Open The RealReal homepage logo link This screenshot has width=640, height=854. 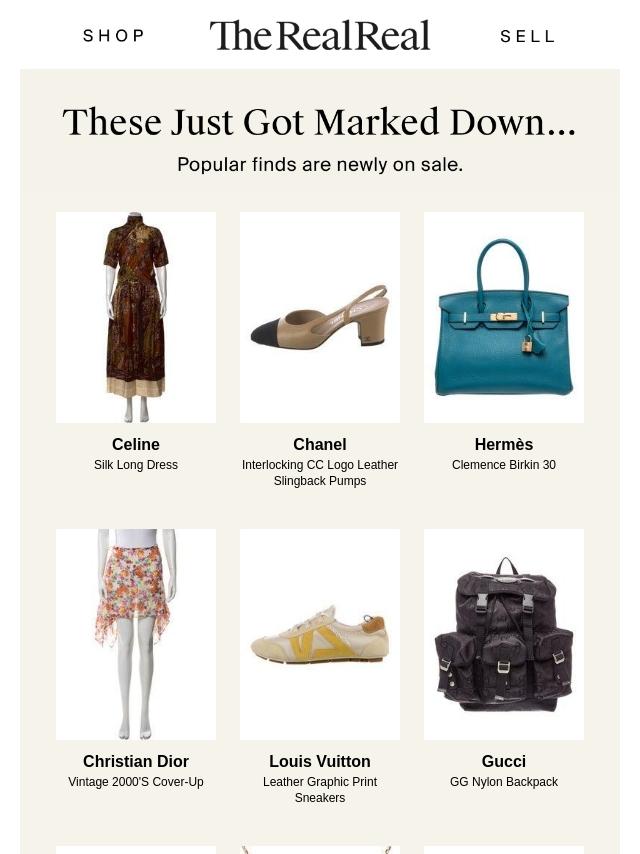click(x=320, y=35)
